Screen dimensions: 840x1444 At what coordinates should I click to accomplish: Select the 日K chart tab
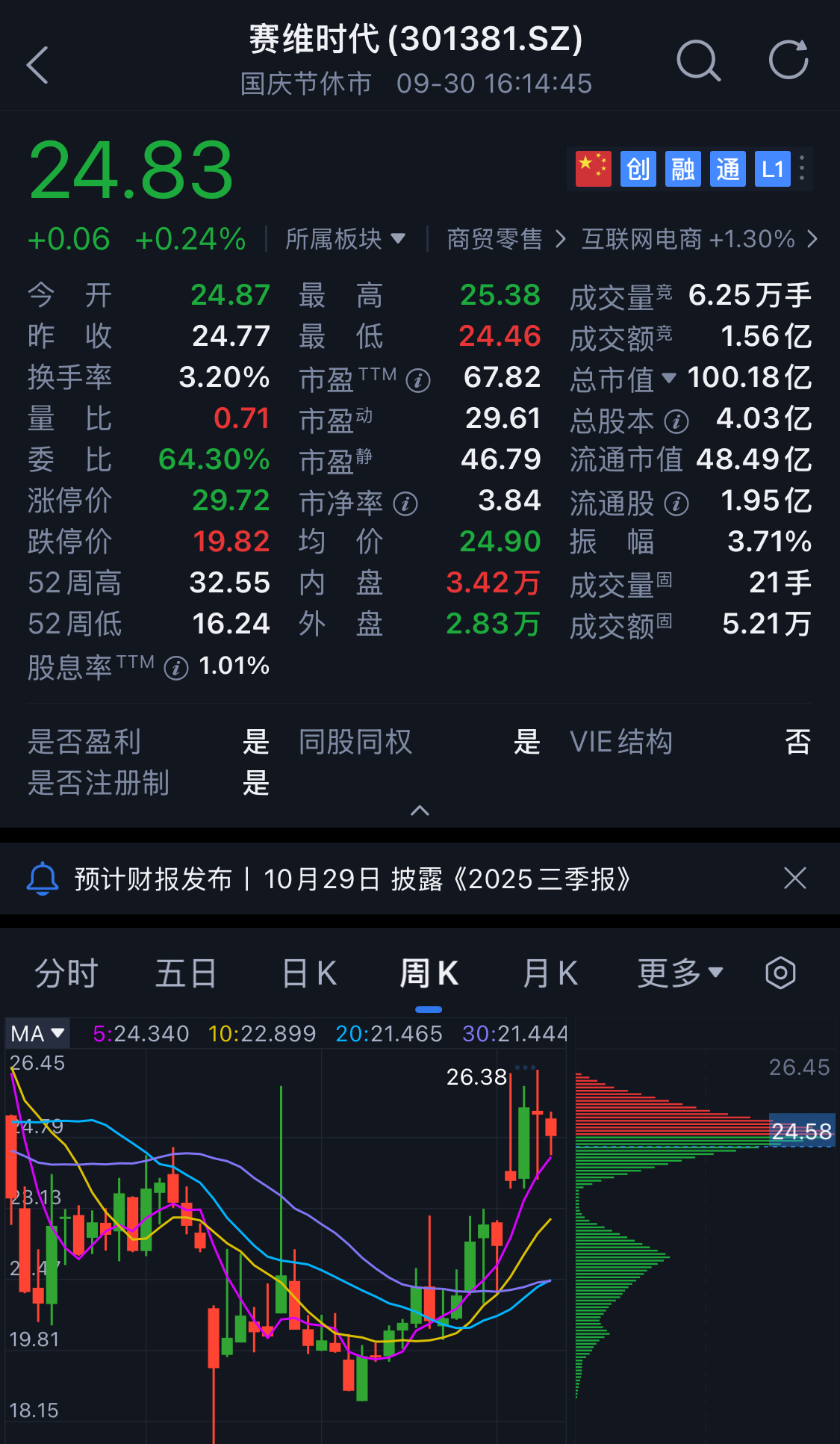[308, 973]
